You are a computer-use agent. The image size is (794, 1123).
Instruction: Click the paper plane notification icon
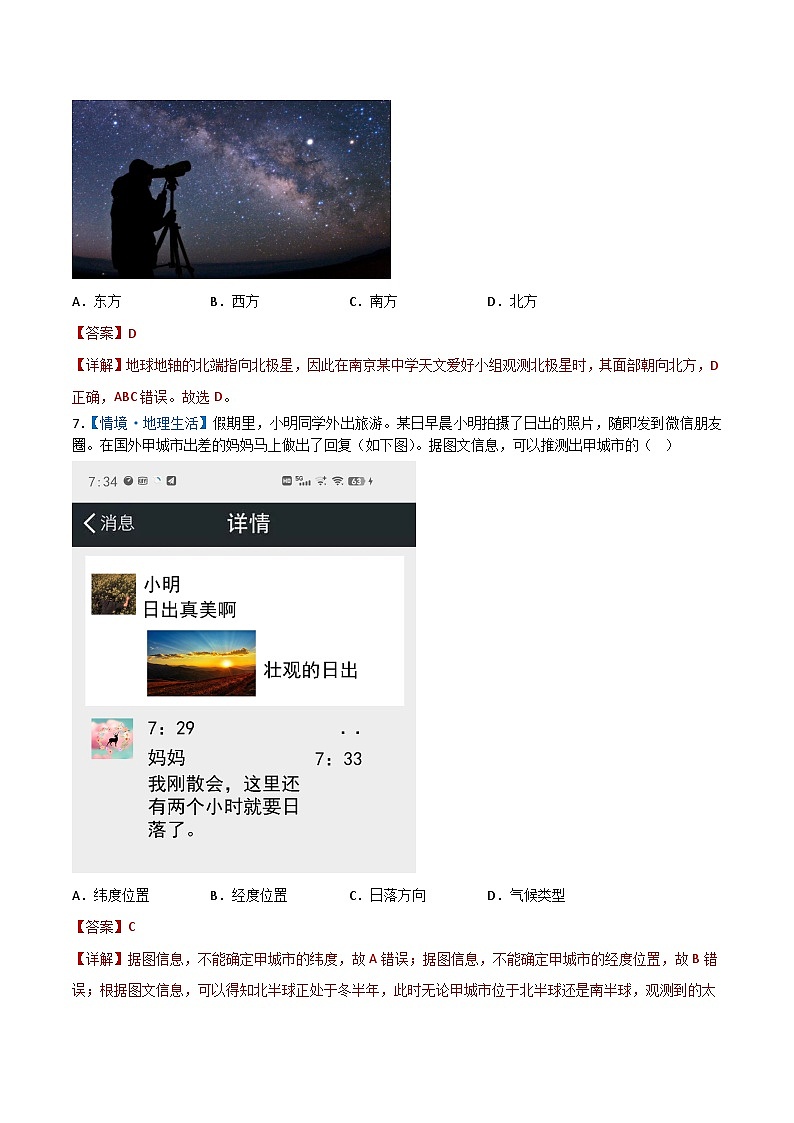pyautogui.click(x=171, y=481)
